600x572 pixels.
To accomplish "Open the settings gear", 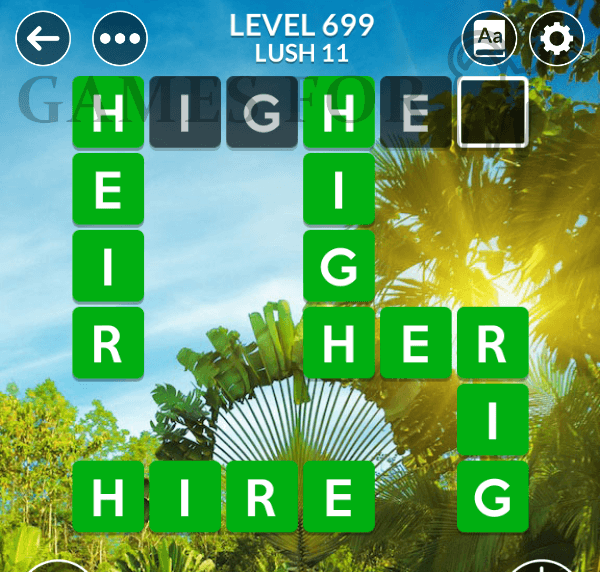I will [557, 40].
